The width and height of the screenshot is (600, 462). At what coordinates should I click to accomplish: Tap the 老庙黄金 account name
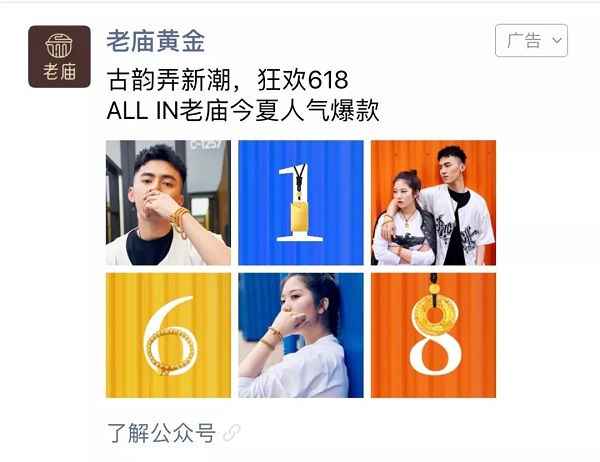155,42
